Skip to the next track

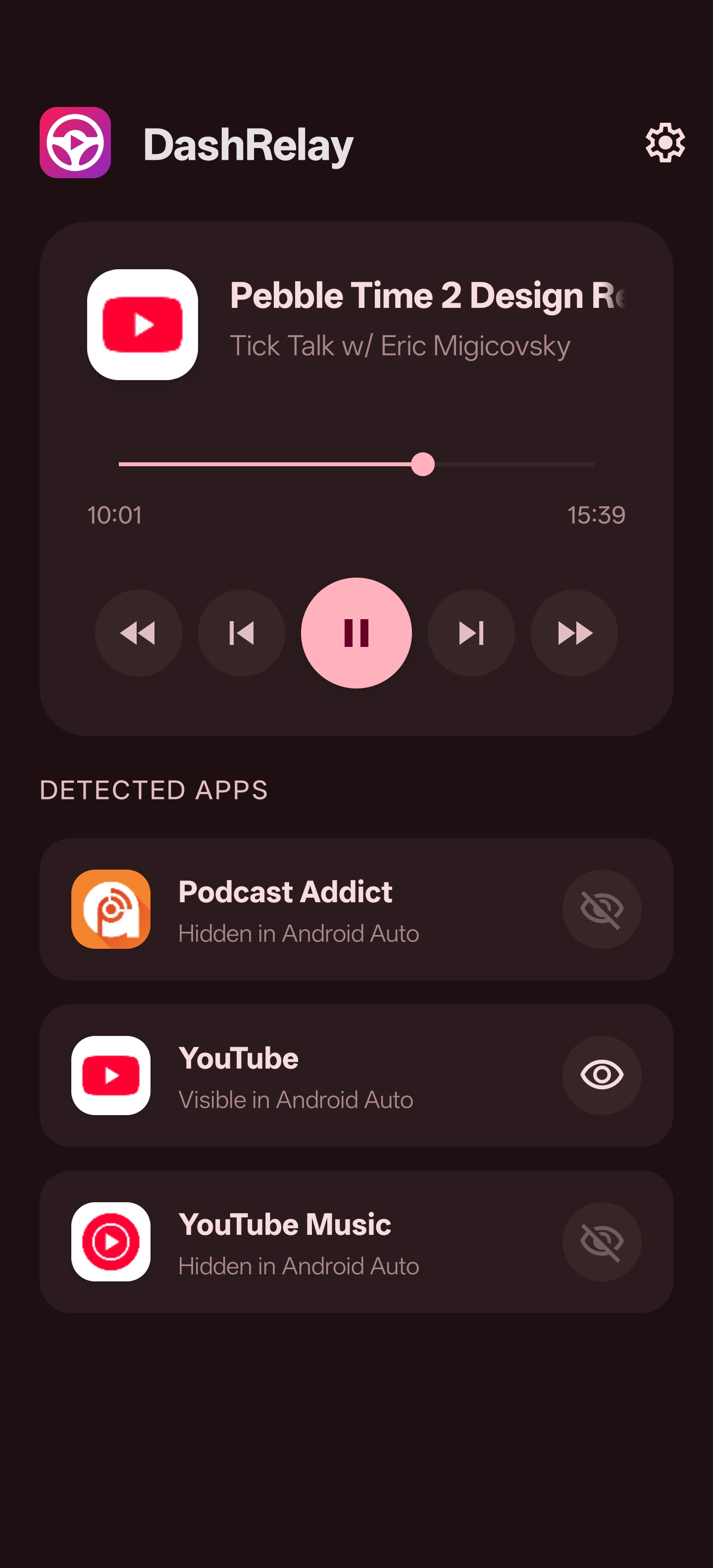tap(472, 634)
